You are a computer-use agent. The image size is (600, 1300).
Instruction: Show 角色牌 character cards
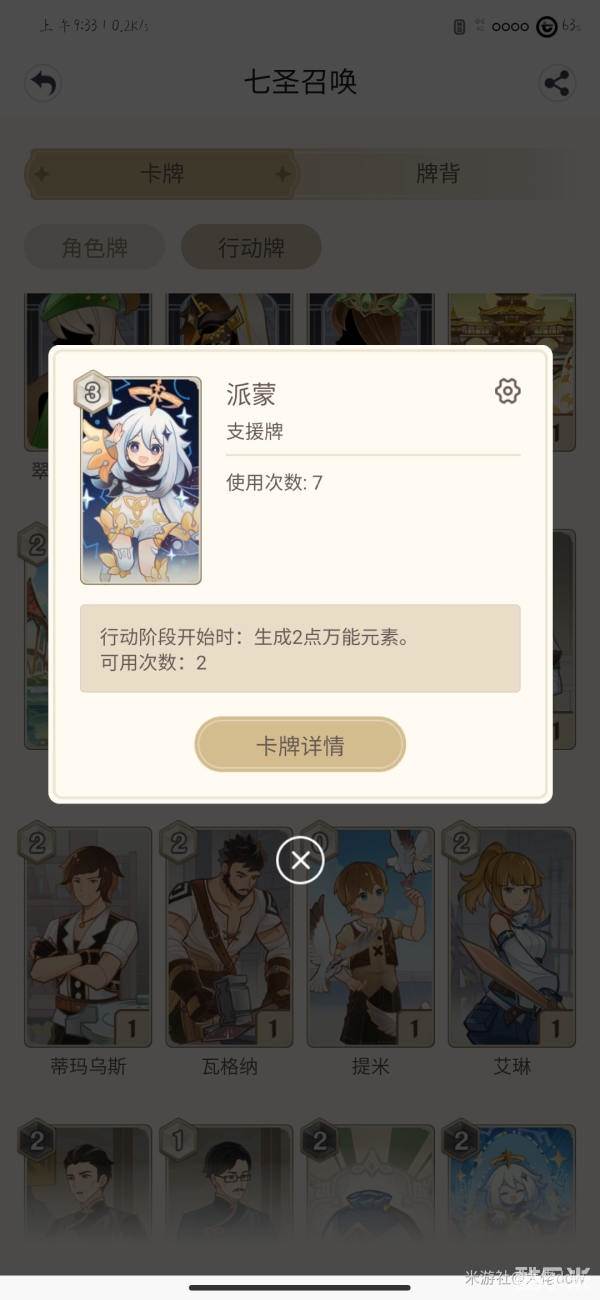tap(95, 247)
